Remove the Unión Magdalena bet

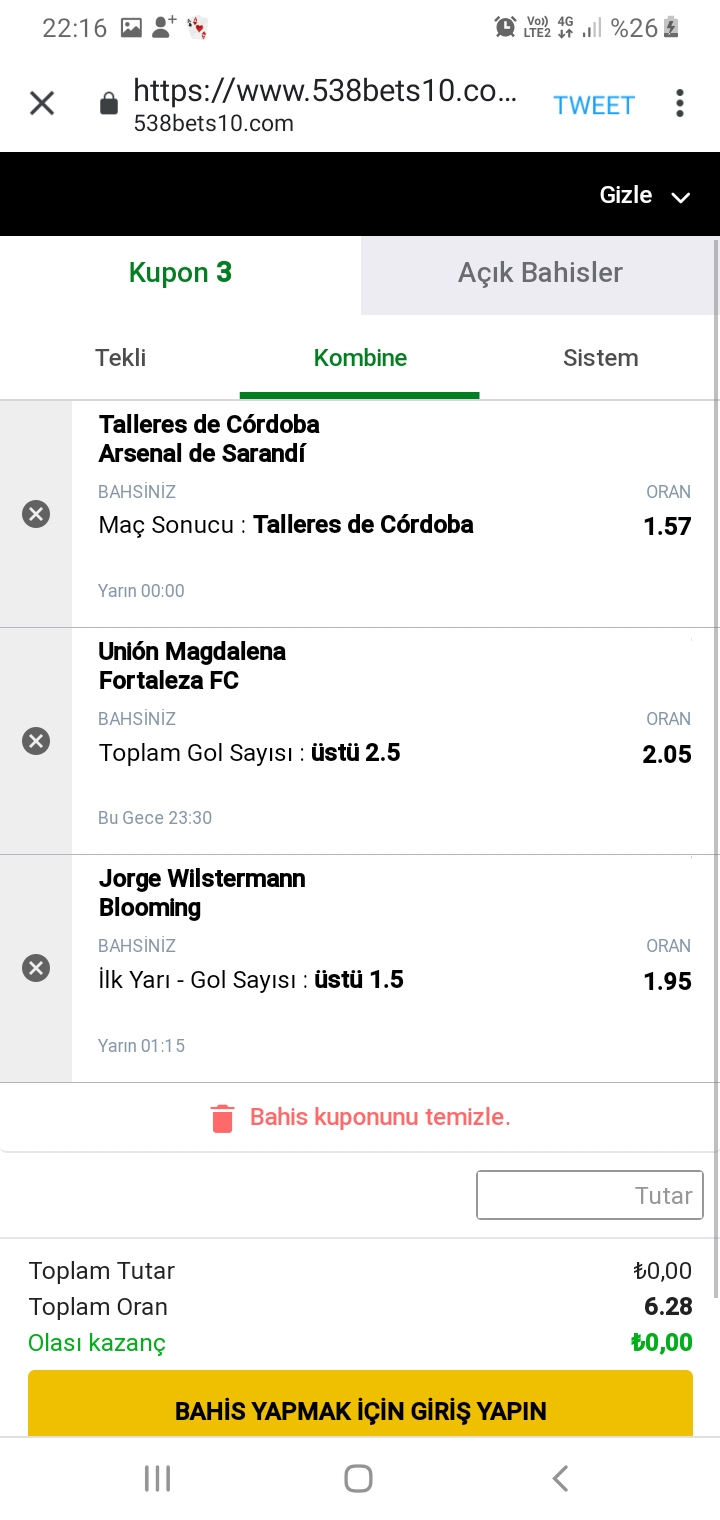click(x=36, y=741)
